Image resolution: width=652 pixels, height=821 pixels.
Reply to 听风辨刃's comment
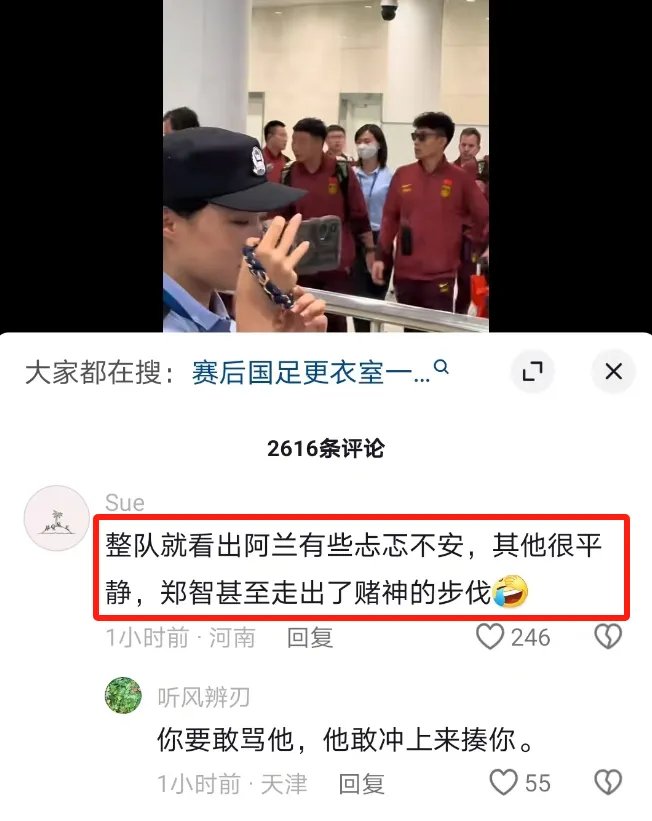tap(362, 784)
